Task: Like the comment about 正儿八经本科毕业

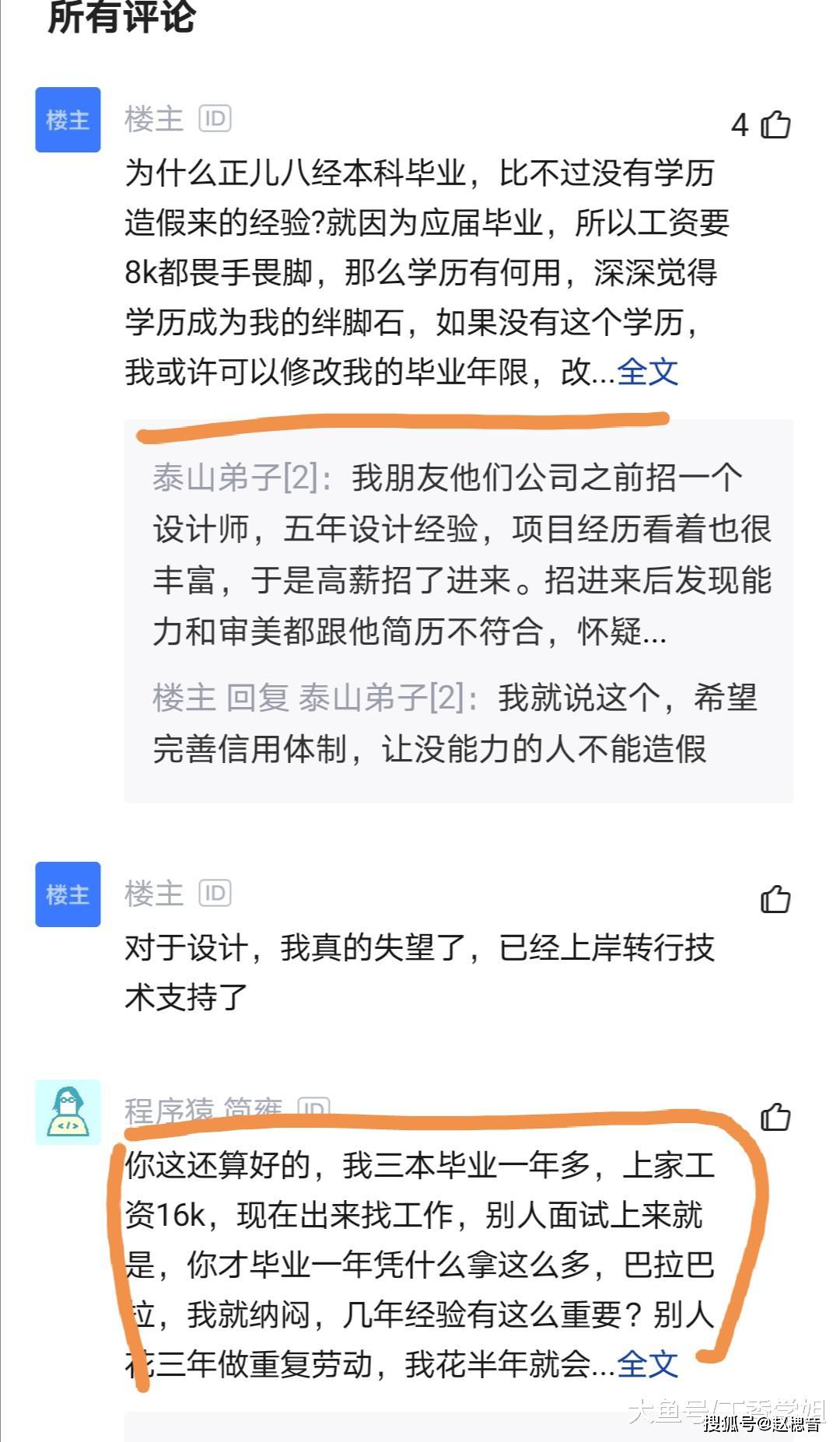Action: click(775, 124)
